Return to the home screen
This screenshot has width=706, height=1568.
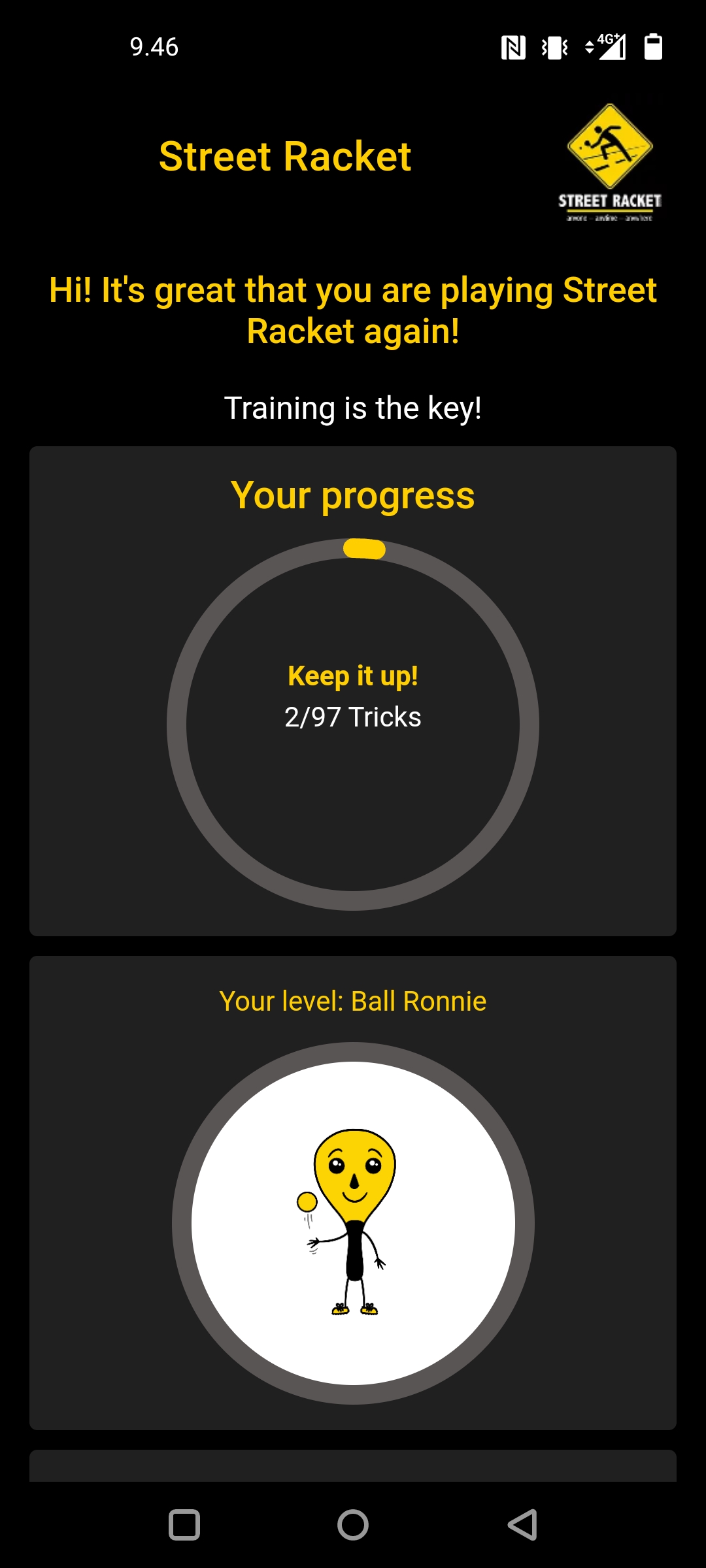(353, 1525)
